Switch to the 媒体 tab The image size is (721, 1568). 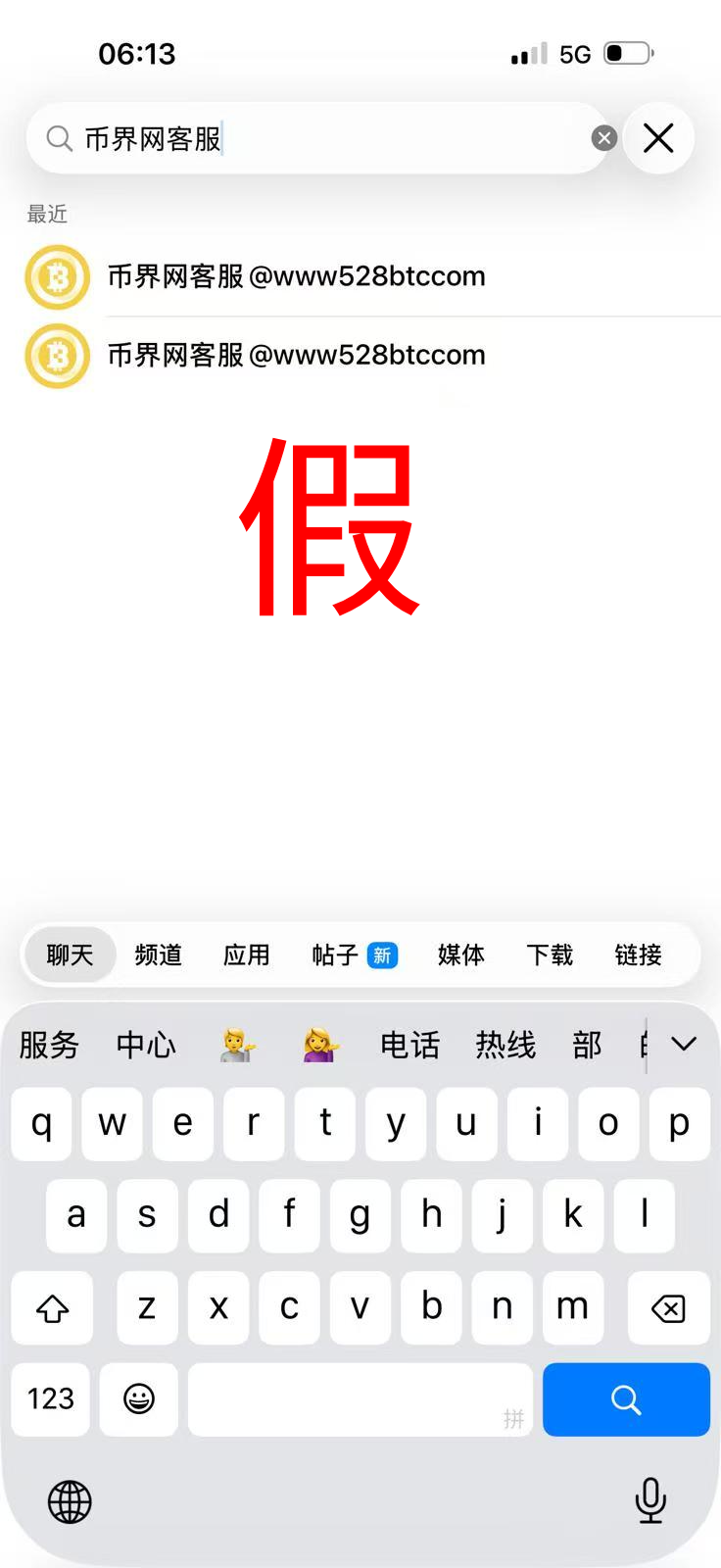point(461,955)
